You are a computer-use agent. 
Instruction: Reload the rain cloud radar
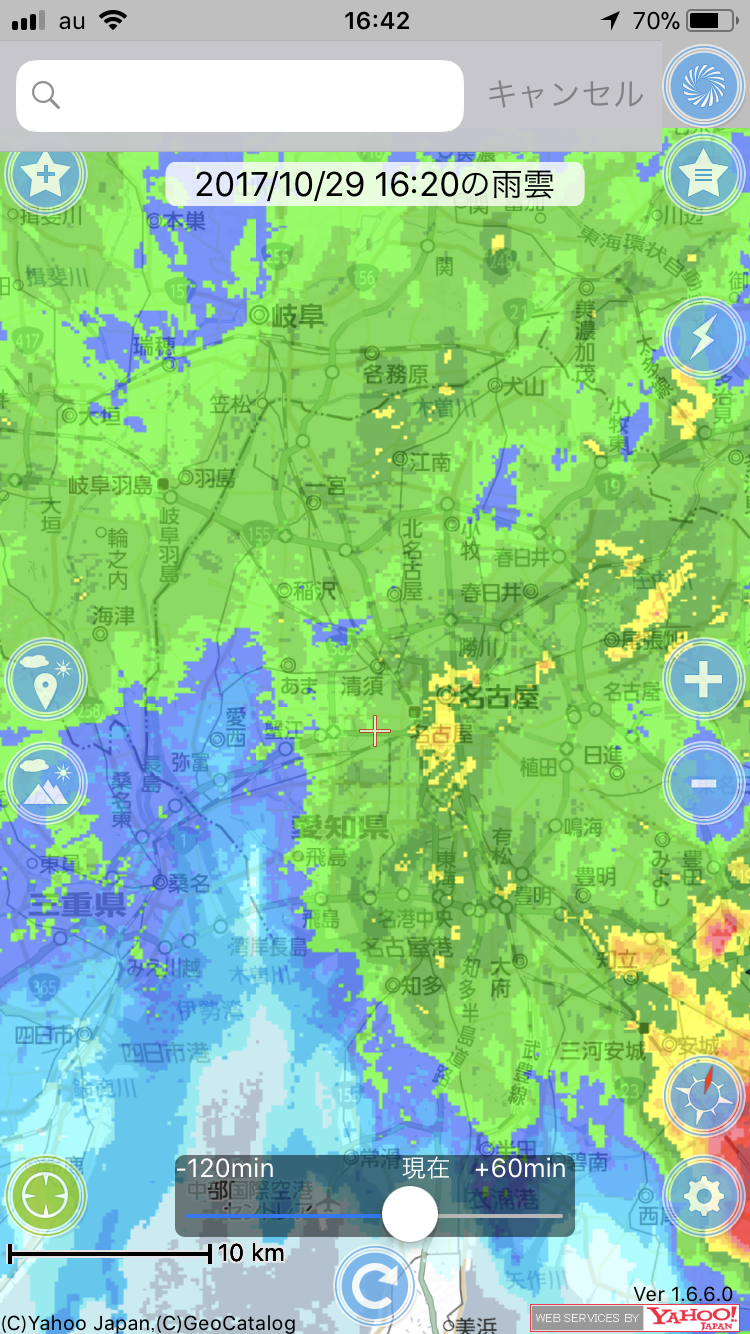tap(374, 1290)
